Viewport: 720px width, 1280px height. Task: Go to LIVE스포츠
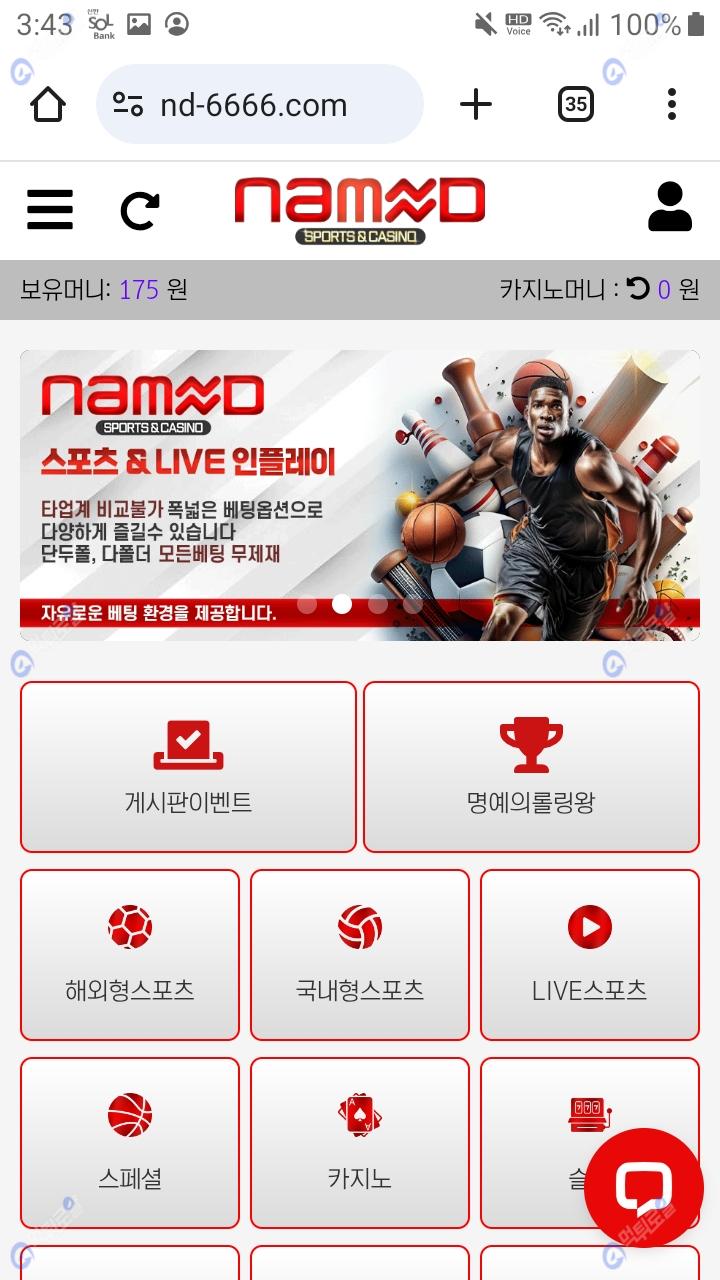pyautogui.click(x=589, y=954)
